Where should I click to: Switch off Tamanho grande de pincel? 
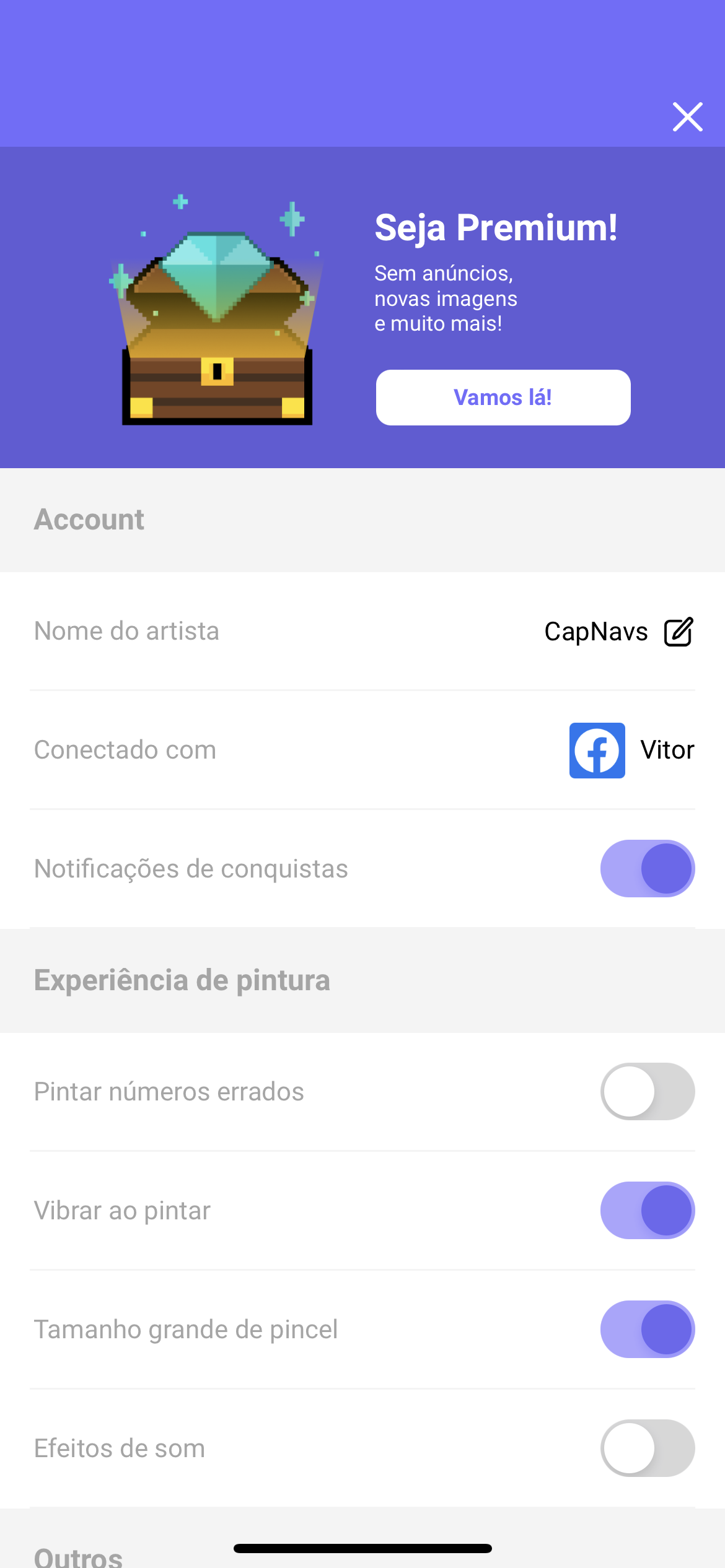647,1329
